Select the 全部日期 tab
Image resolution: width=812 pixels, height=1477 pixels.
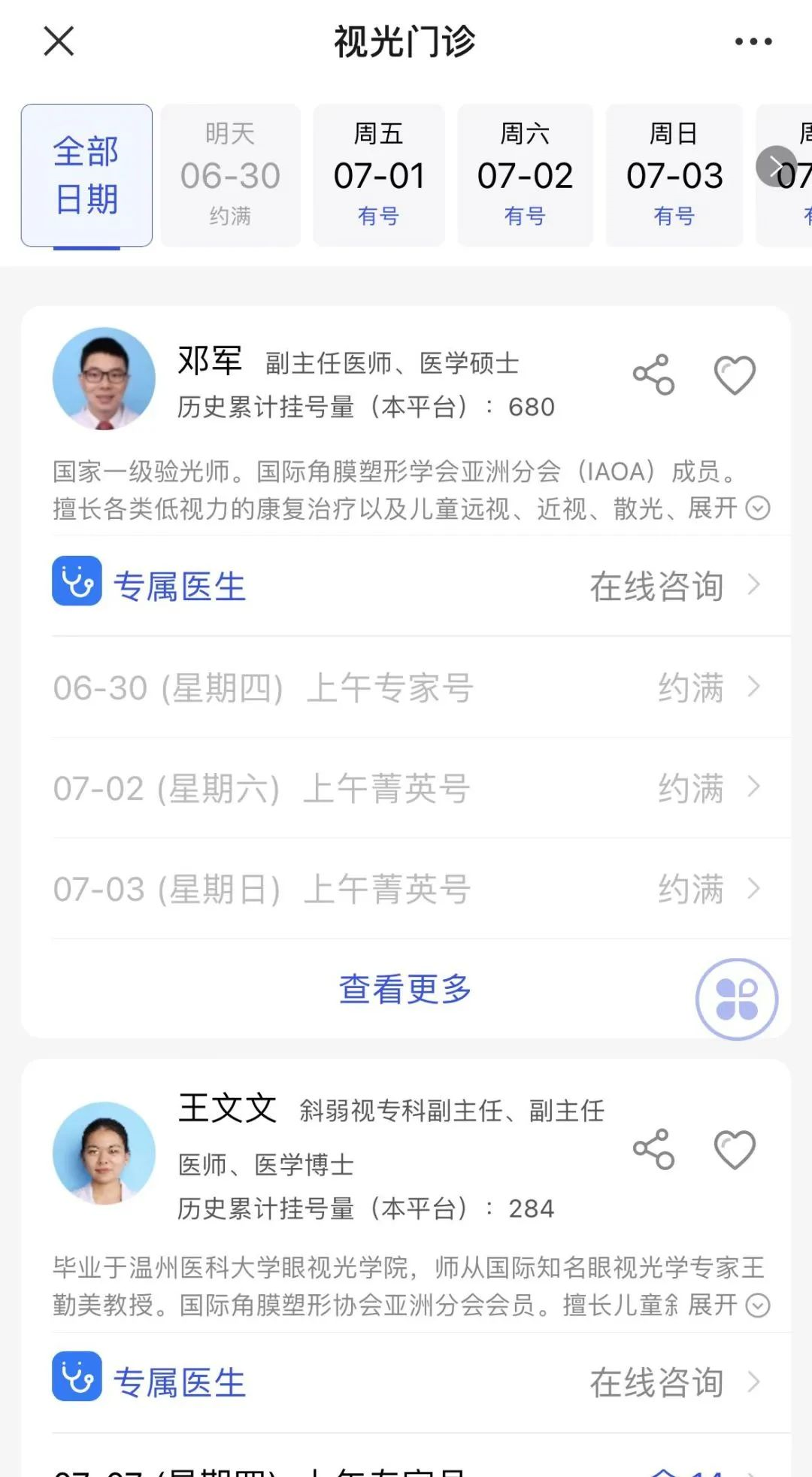(86, 175)
